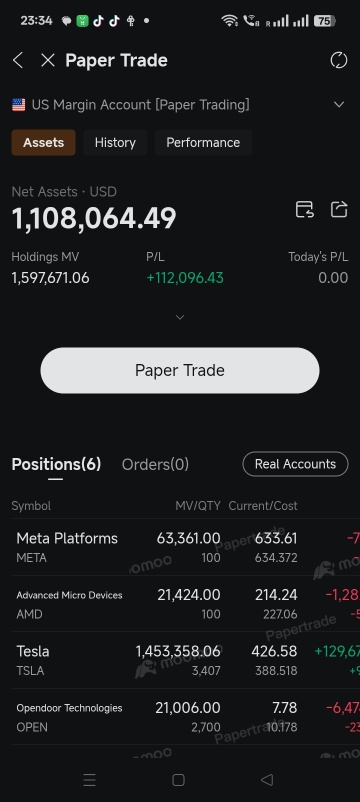Switch to Real Accounts
This screenshot has height=802, width=360.
(x=295, y=464)
